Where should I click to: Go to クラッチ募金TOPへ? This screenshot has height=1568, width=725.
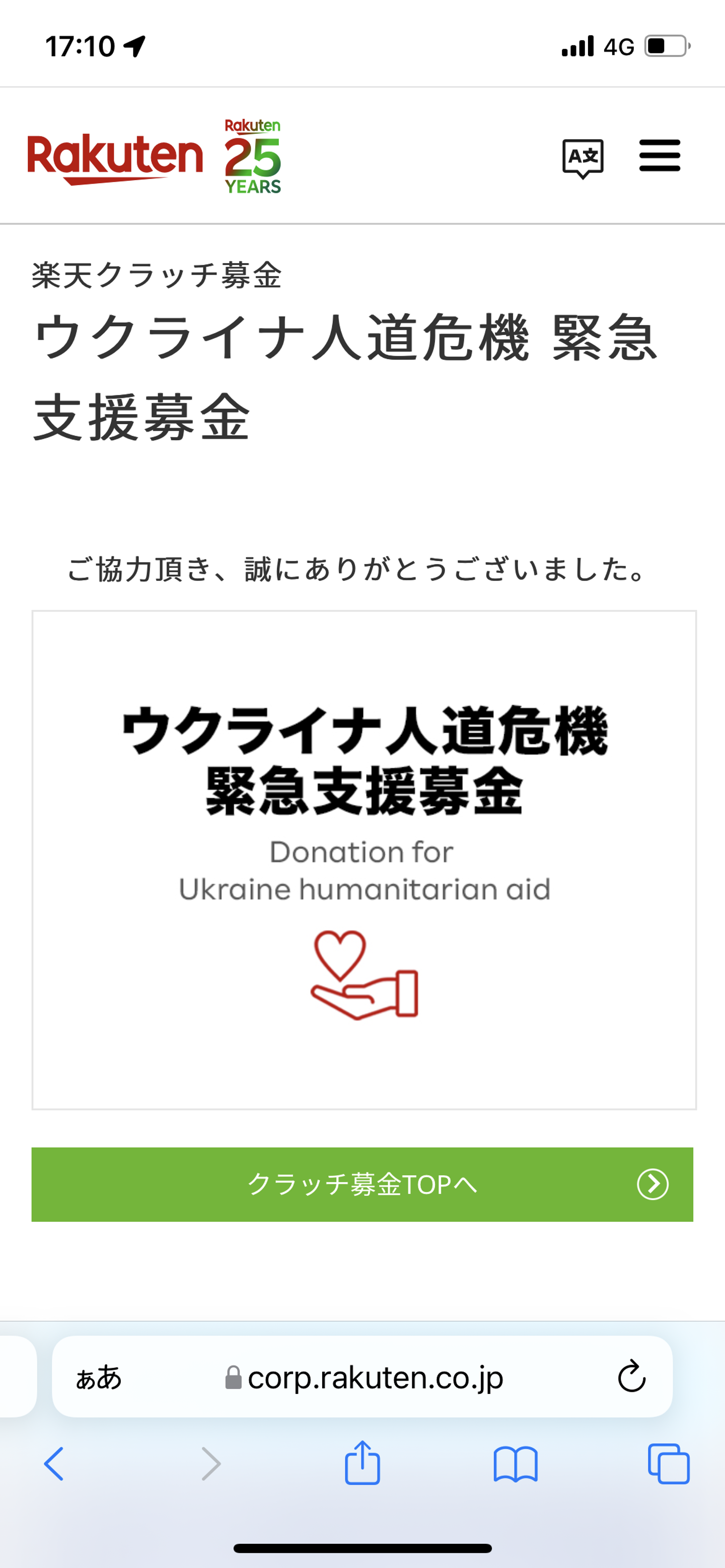click(362, 1184)
